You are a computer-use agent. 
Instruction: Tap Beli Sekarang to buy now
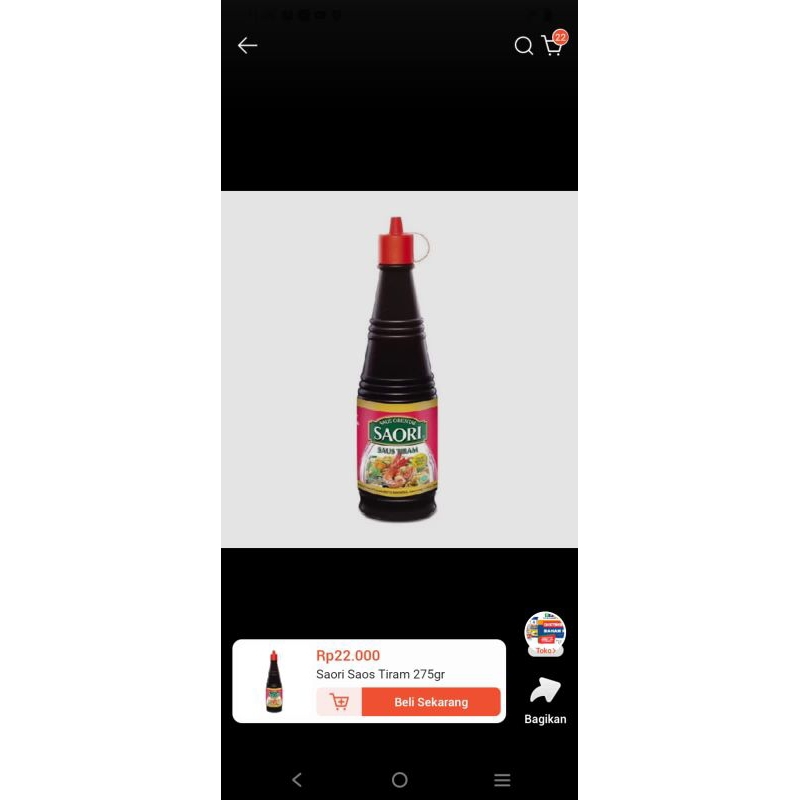coord(430,702)
